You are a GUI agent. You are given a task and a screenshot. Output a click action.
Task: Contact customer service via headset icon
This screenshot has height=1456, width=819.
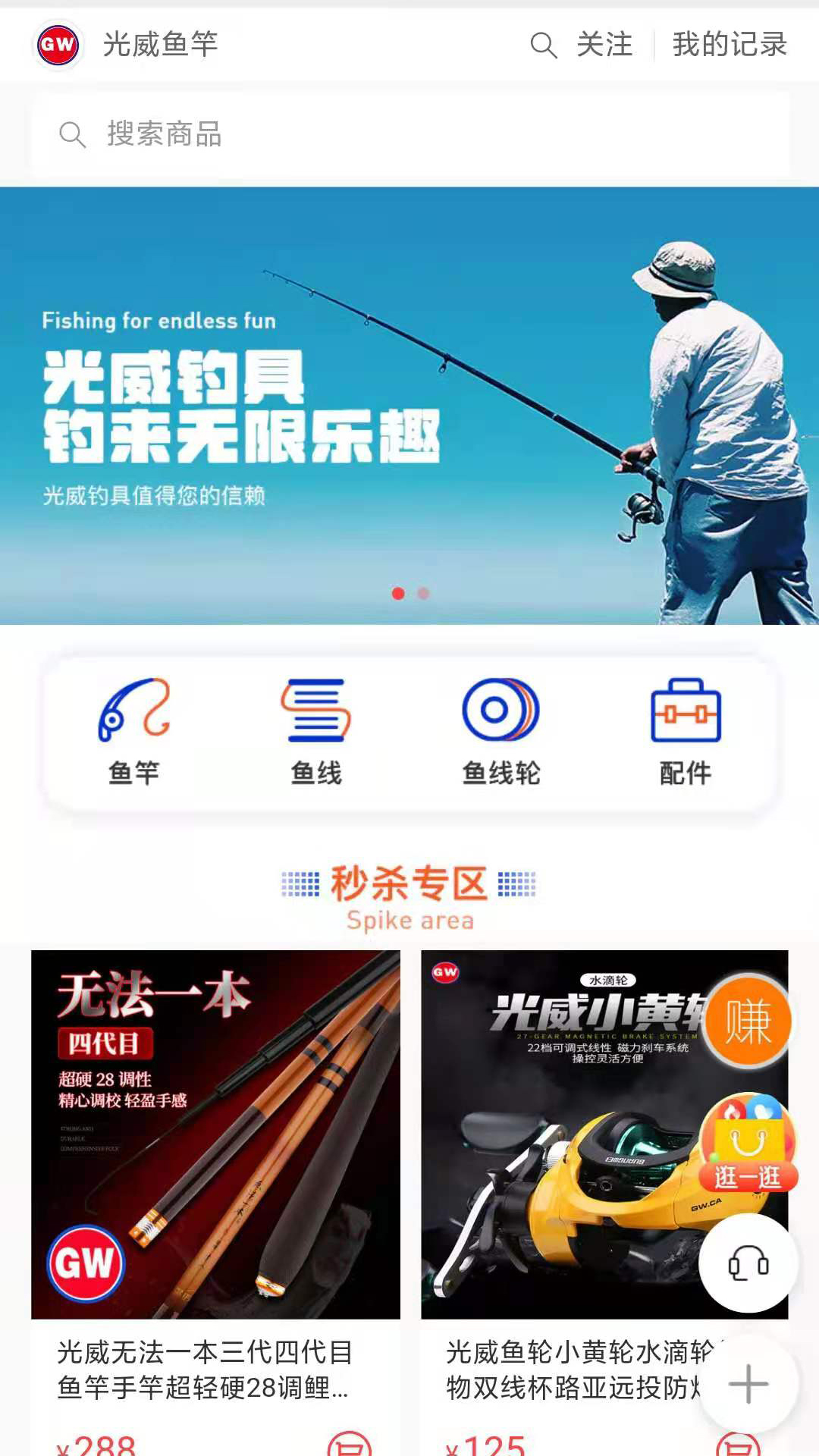[748, 1263]
